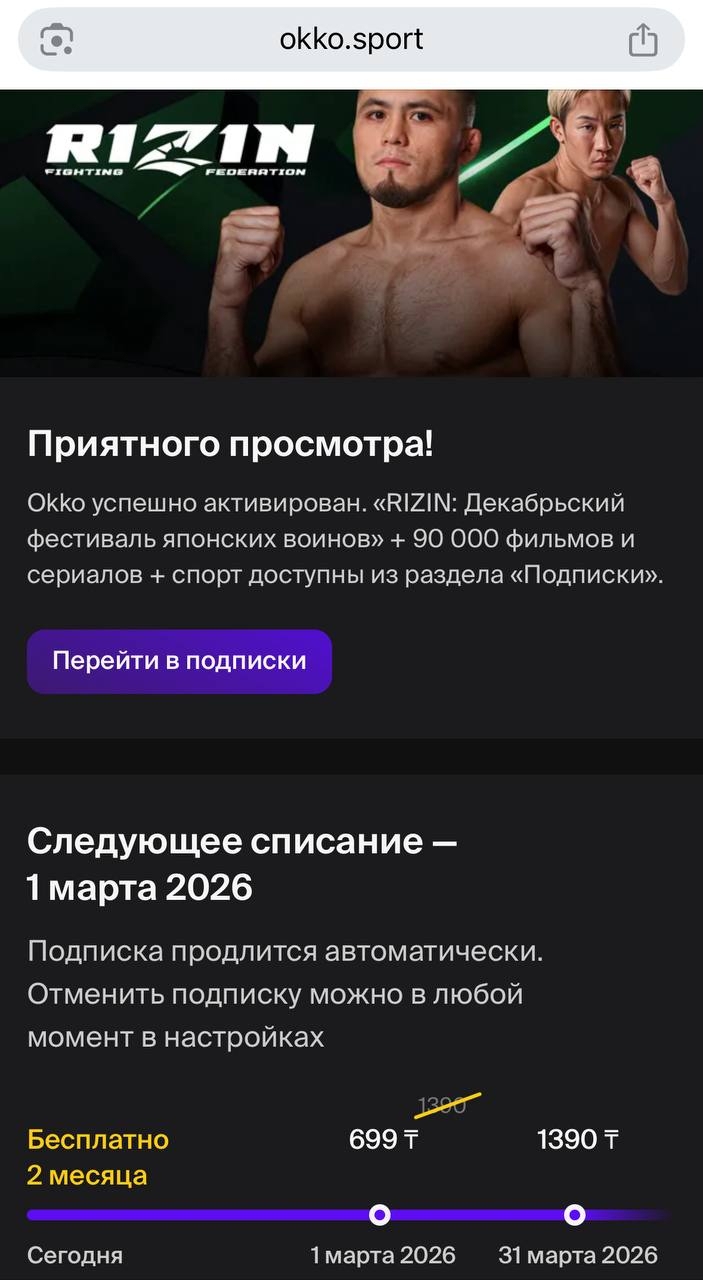Tap the 'Перейти в подписки' button
703x1280 pixels.
[x=179, y=661]
